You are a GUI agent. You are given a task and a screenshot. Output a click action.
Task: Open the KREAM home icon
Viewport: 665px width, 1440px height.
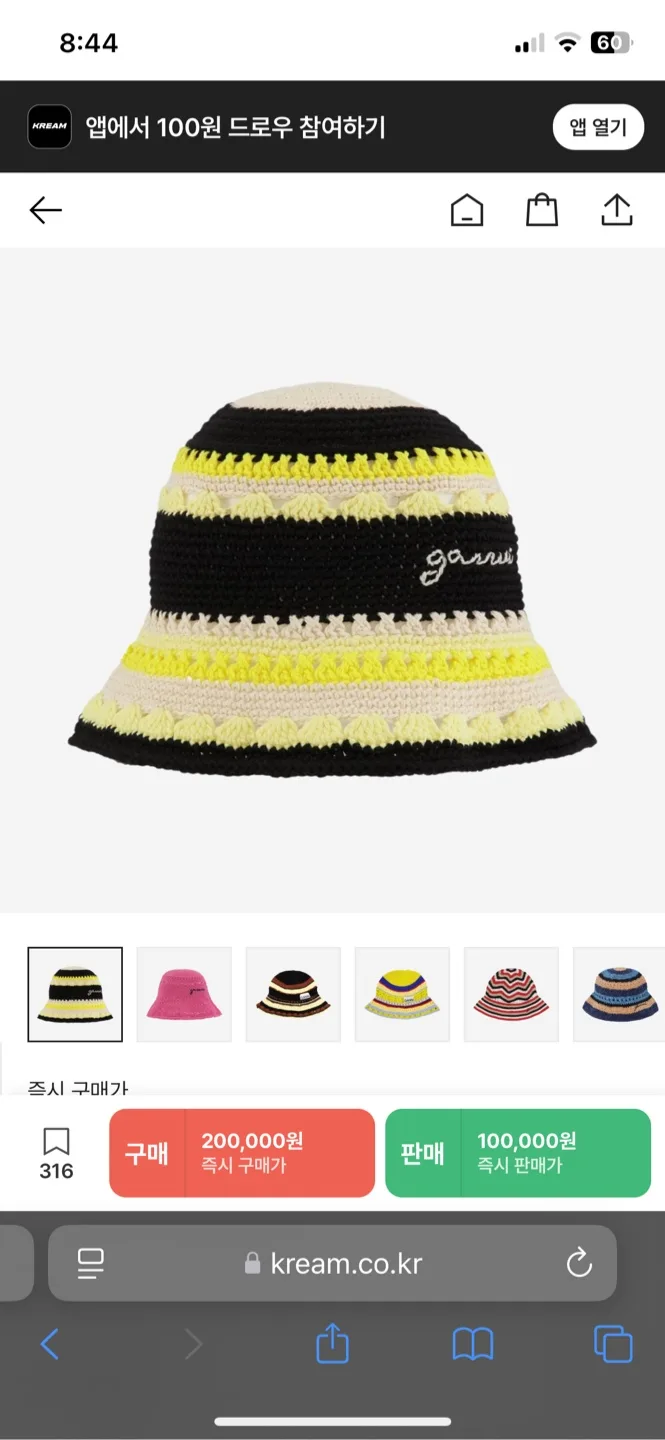coord(467,210)
